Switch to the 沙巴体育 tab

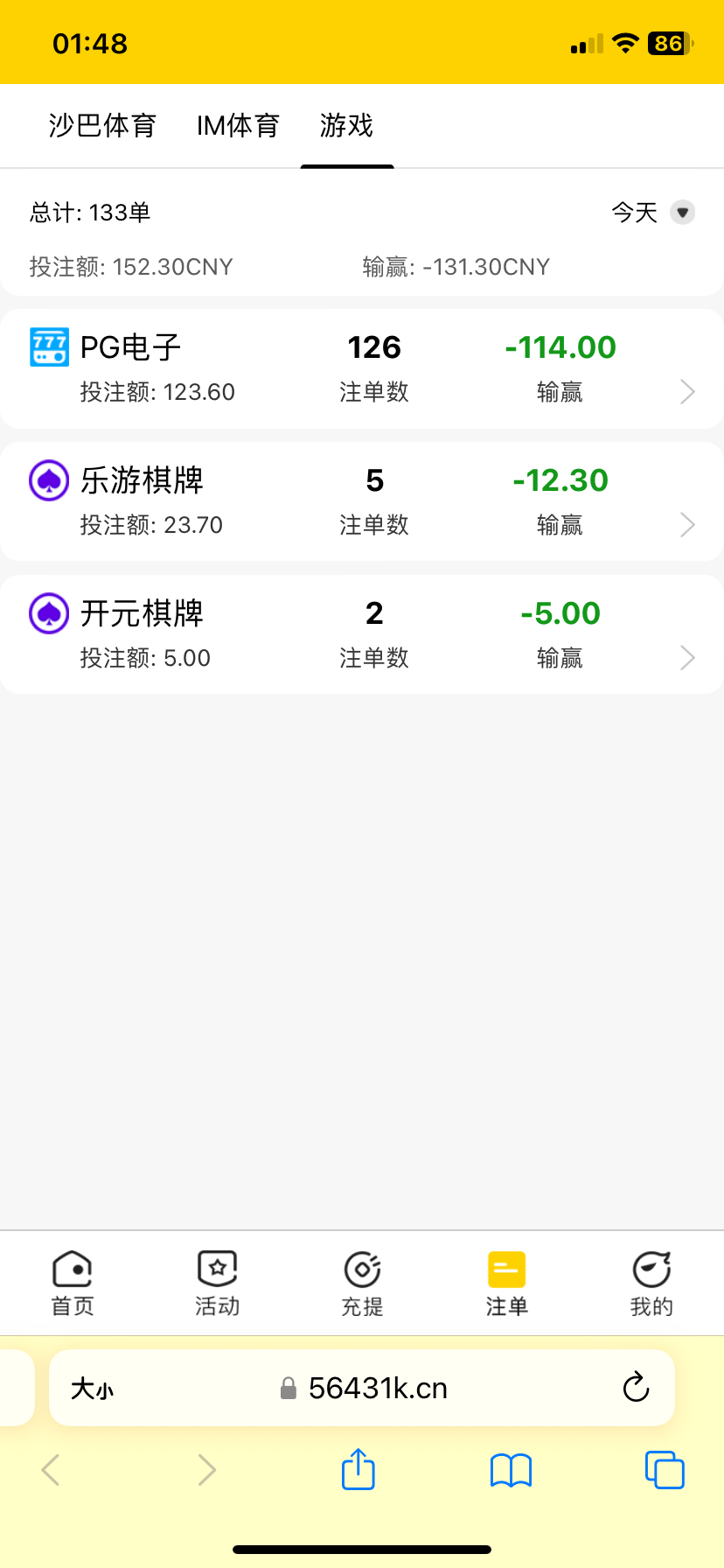pyautogui.click(x=102, y=126)
